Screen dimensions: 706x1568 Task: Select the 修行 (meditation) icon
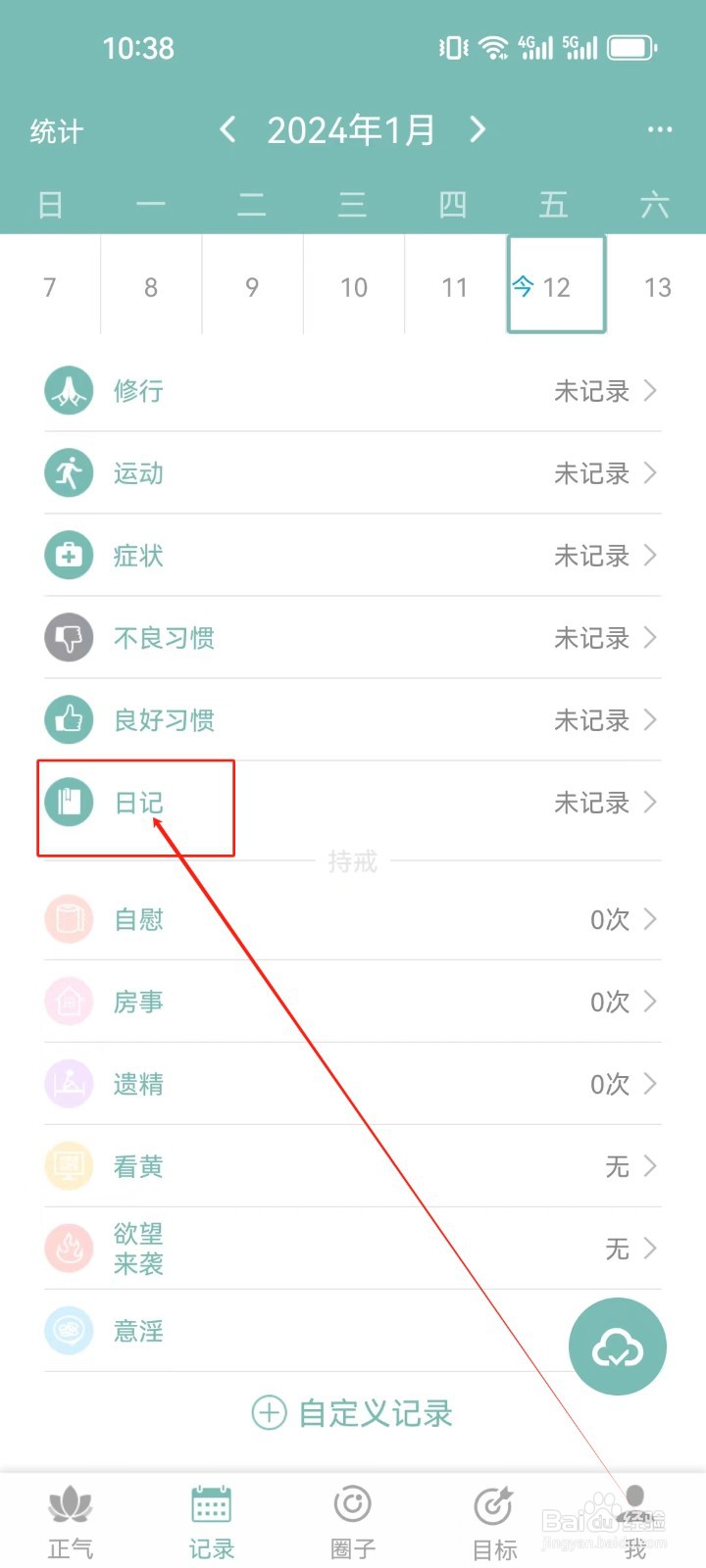tap(68, 390)
